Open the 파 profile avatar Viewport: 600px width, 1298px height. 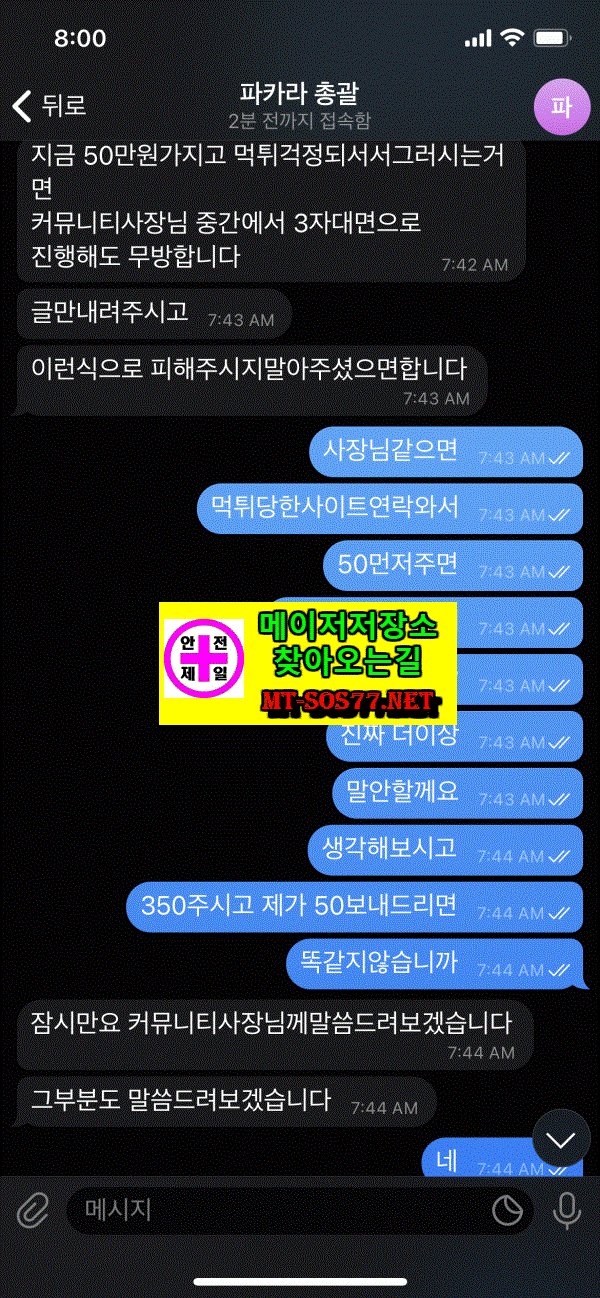click(x=561, y=107)
